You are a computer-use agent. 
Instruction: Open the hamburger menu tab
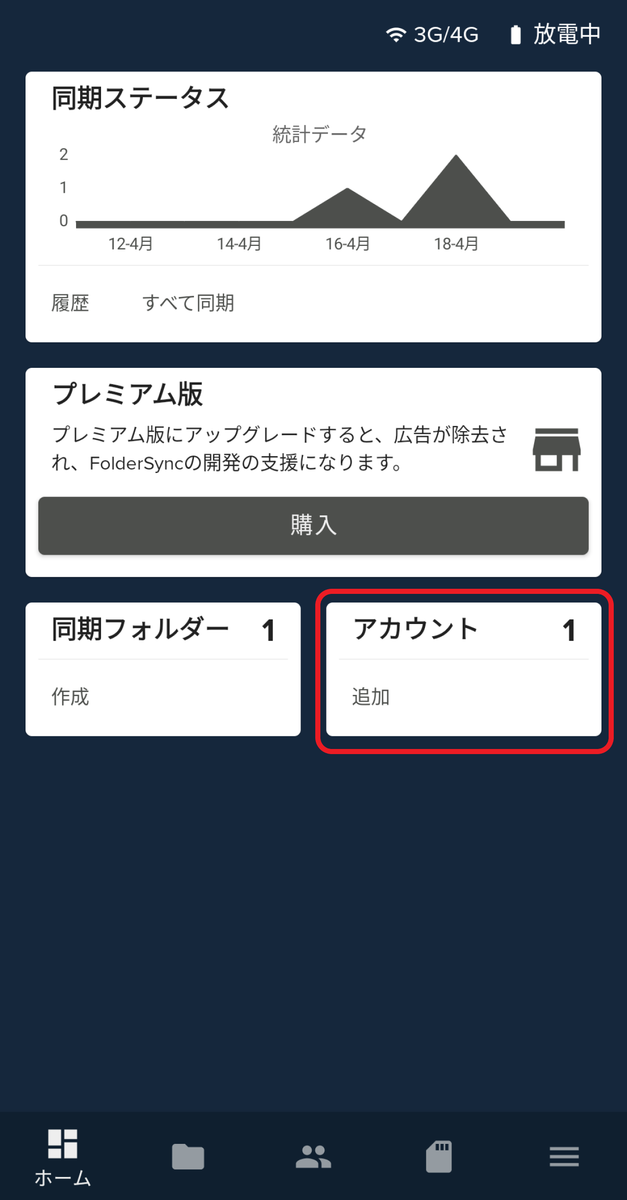pyautogui.click(x=564, y=1157)
